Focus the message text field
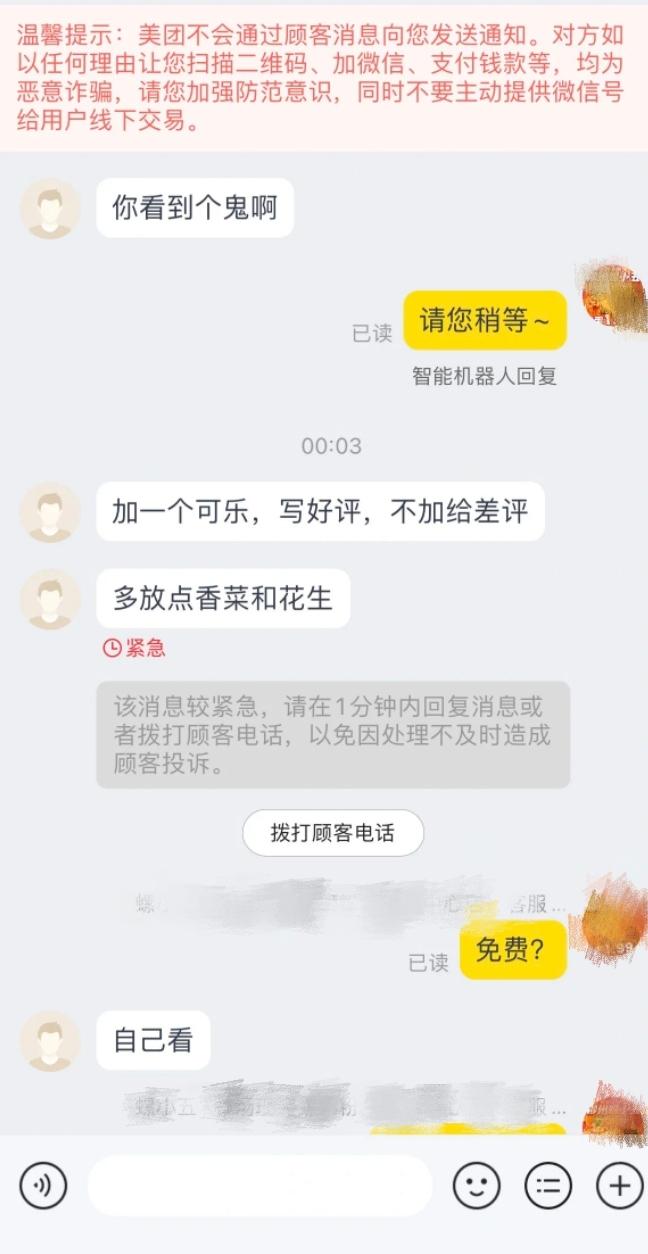 tap(260, 1186)
